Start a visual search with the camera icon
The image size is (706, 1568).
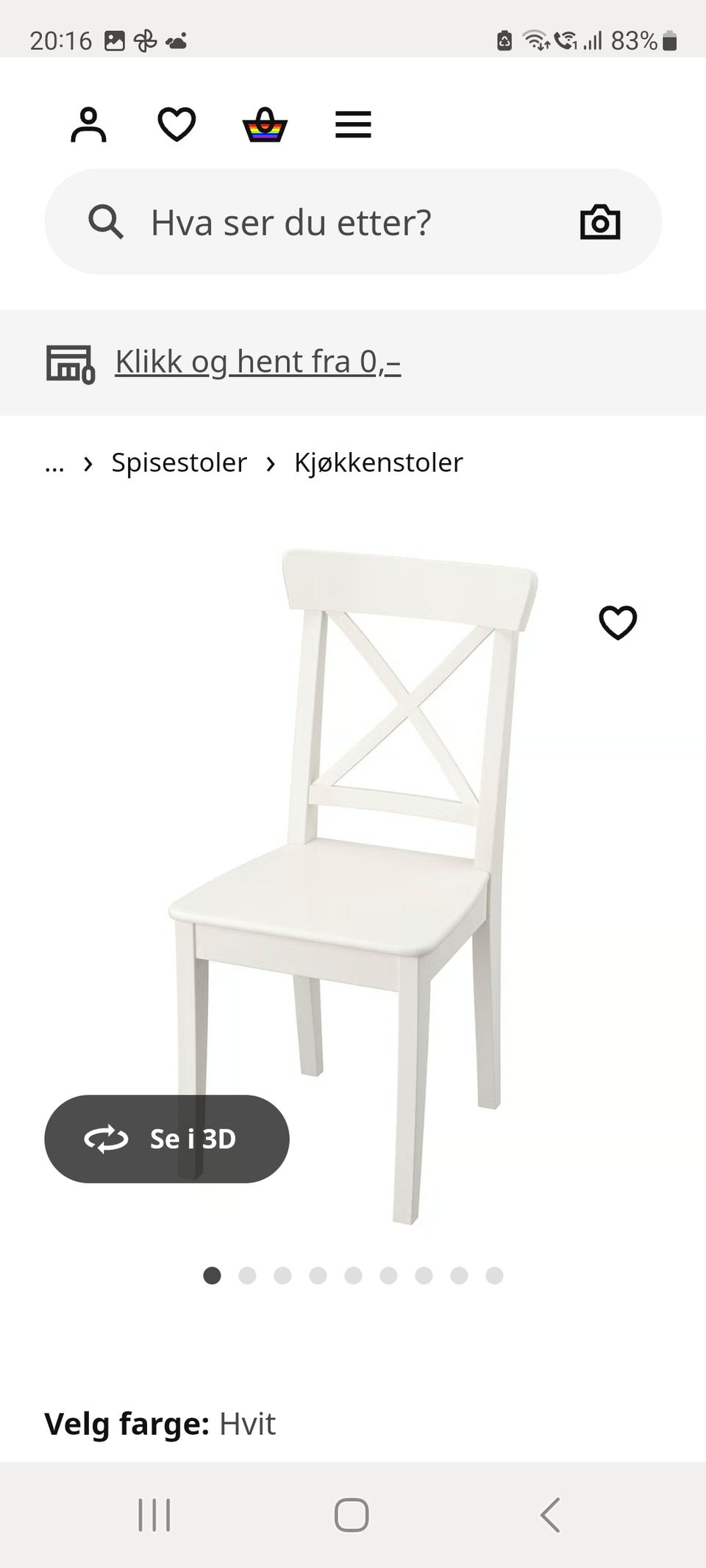pyautogui.click(x=599, y=222)
